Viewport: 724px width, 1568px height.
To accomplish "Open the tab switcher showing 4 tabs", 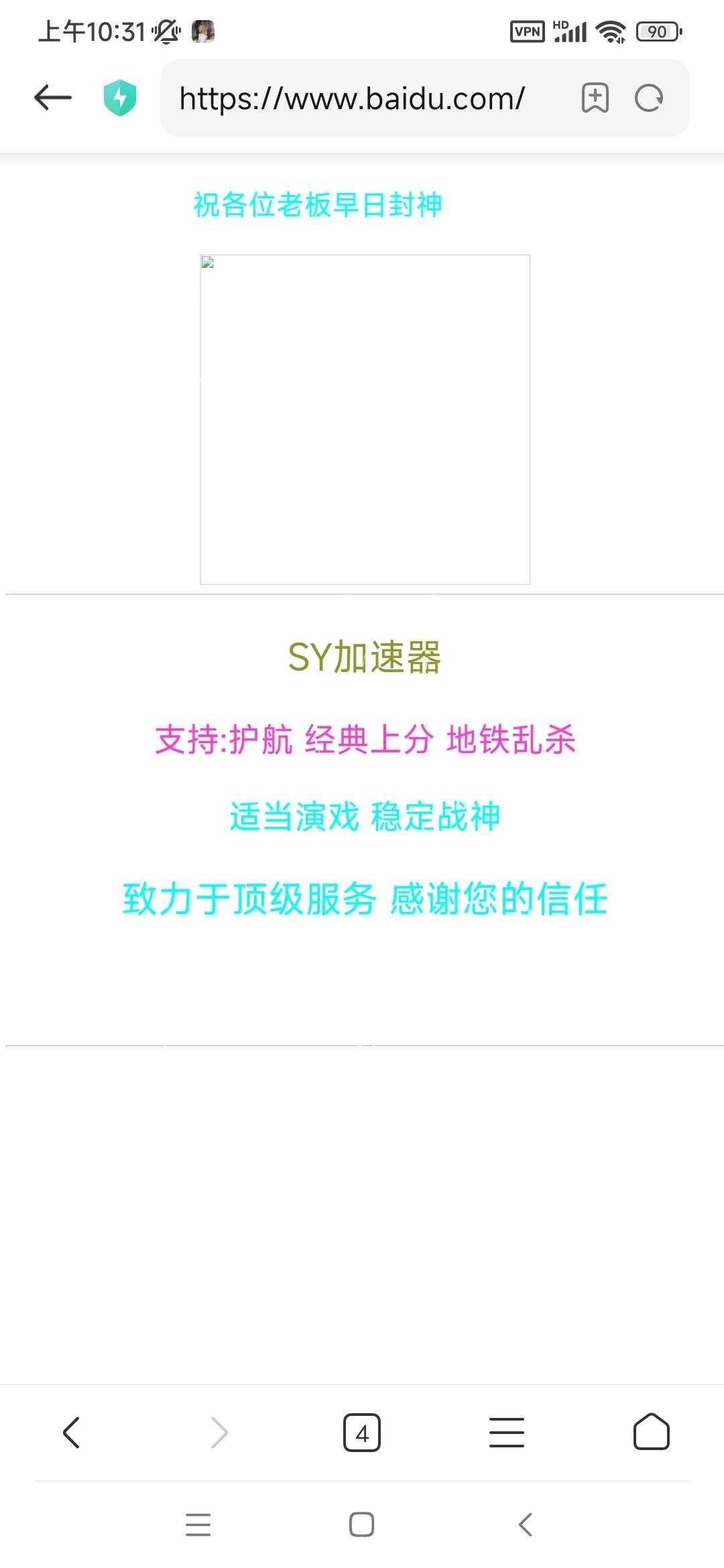I will [362, 1433].
